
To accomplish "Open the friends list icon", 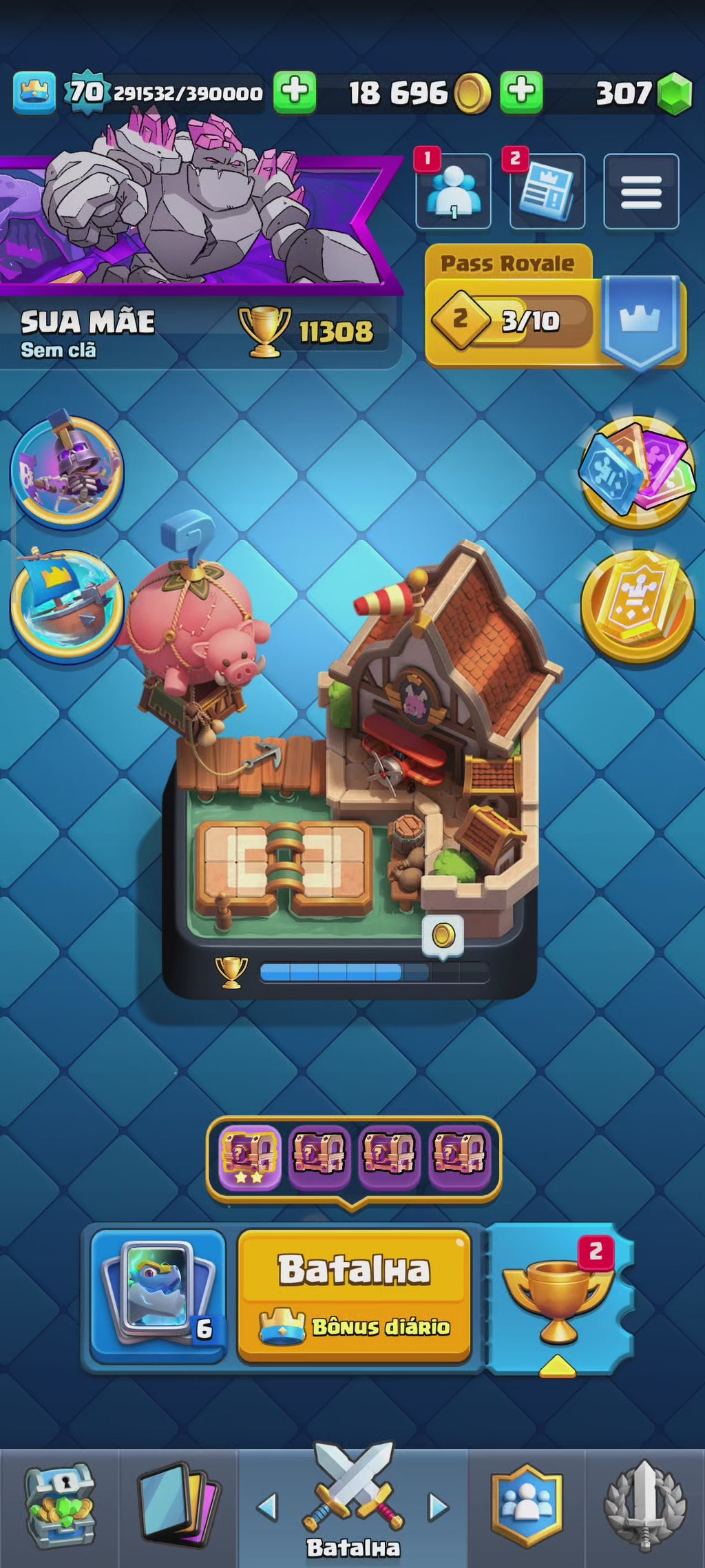I will [x=453, y=192].
